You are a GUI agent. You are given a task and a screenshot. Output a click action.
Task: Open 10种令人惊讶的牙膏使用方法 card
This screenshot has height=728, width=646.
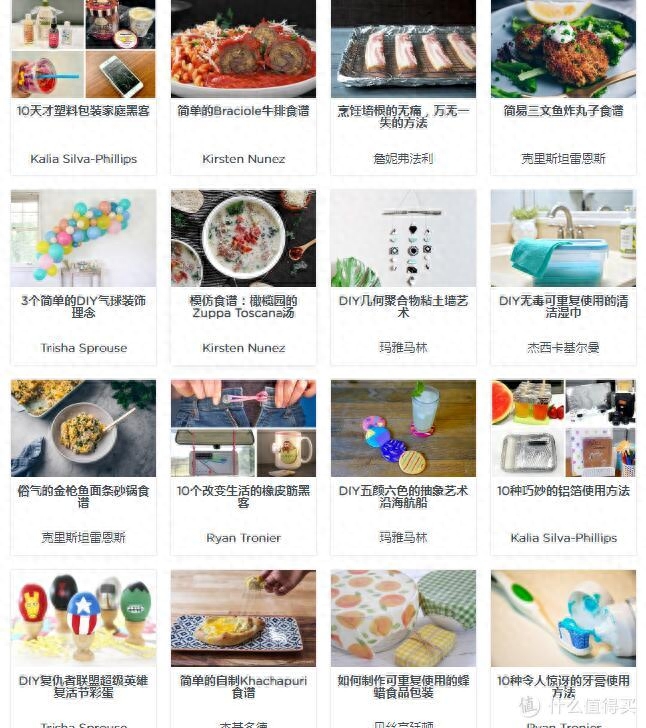(x=563, y=686)
